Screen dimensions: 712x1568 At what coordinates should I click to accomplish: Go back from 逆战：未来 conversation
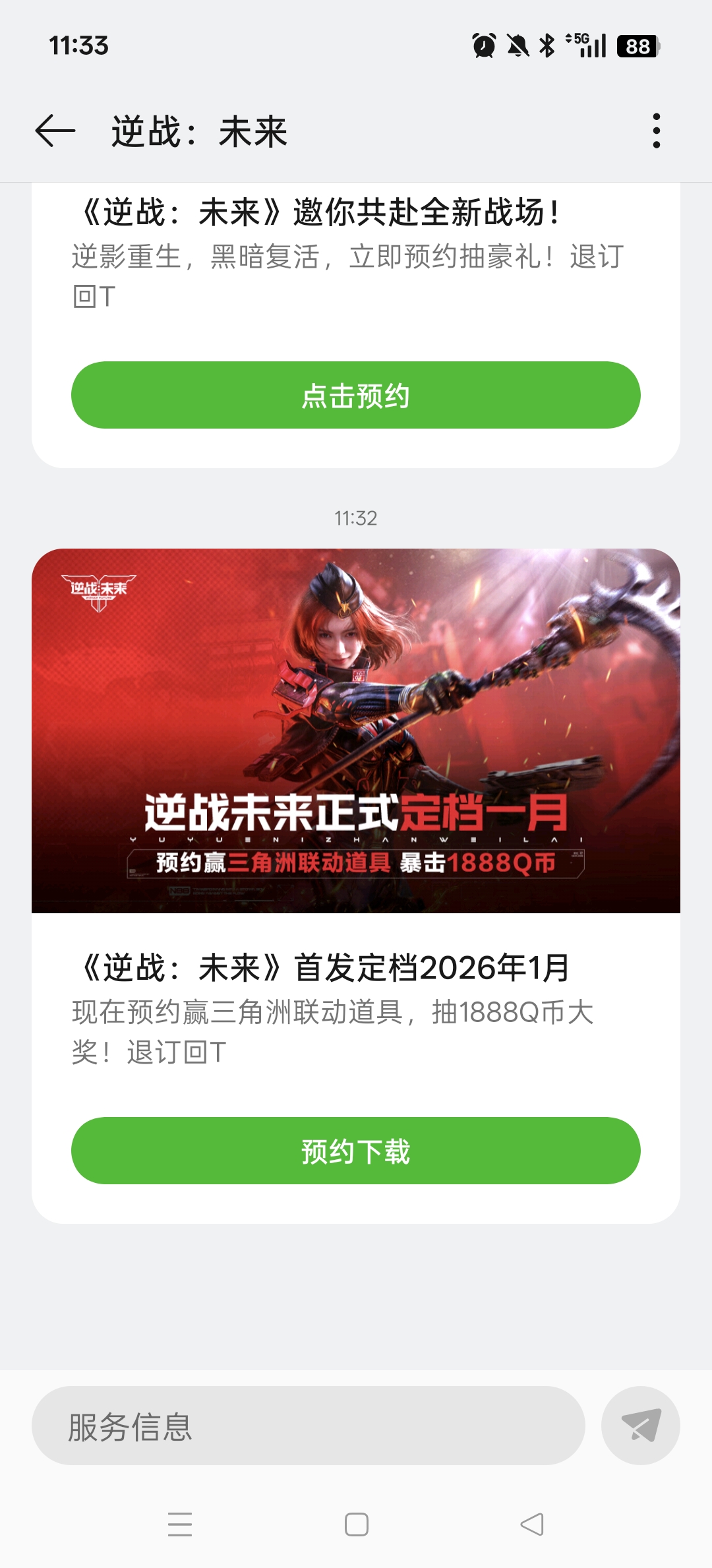[x=55, y=131]
